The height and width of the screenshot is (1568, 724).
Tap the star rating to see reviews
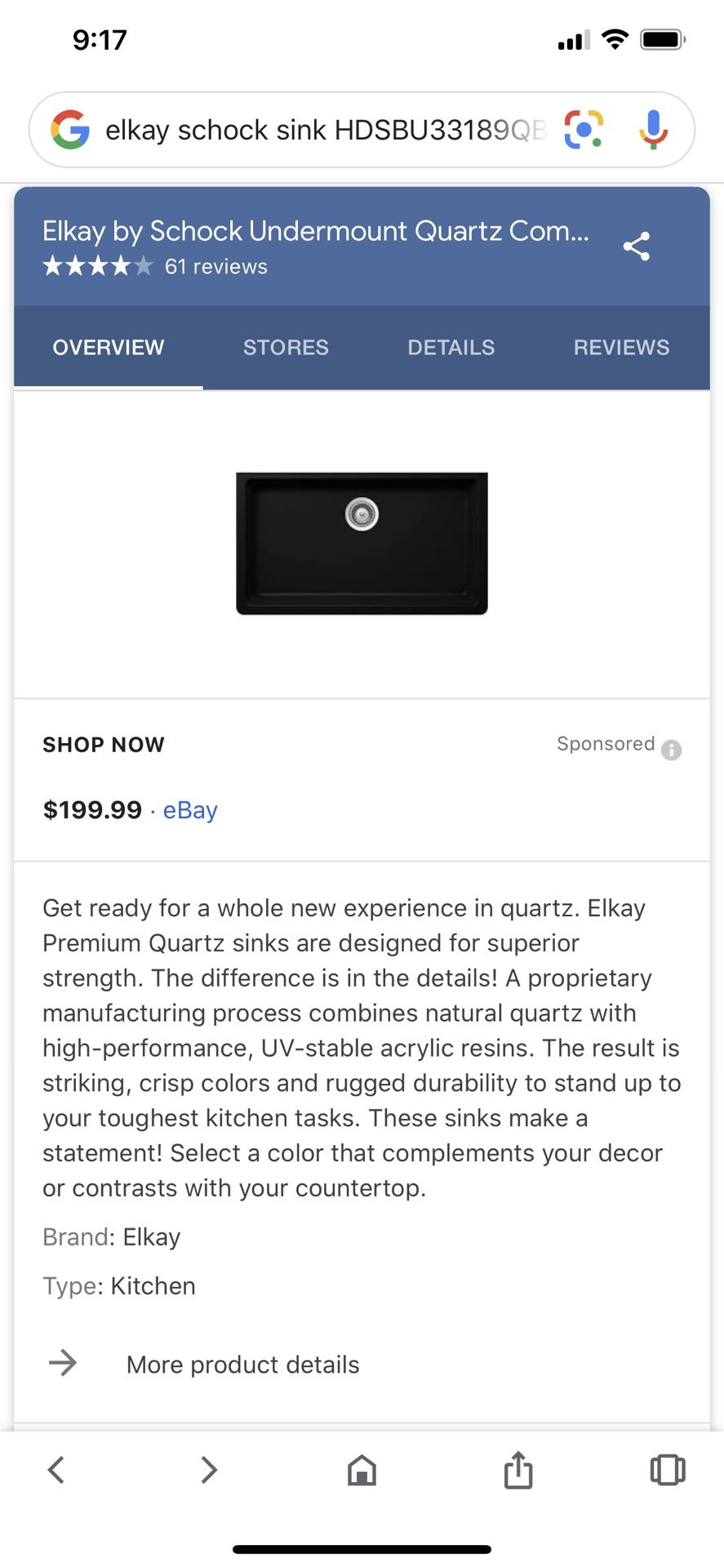tap(96, 266)
